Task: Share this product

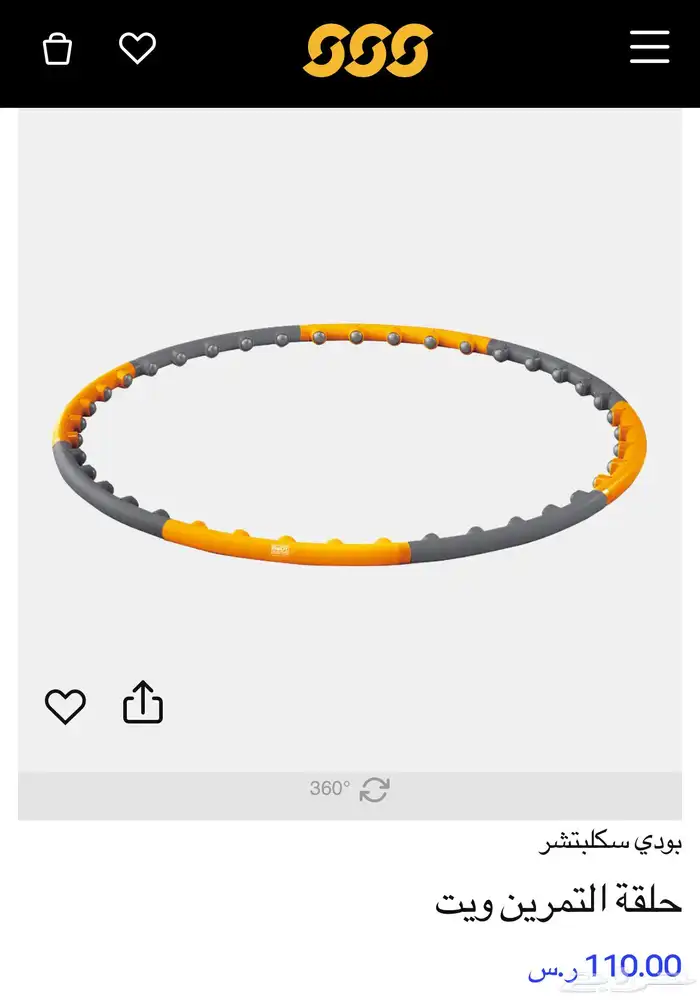Action: (x=143, y=703)
